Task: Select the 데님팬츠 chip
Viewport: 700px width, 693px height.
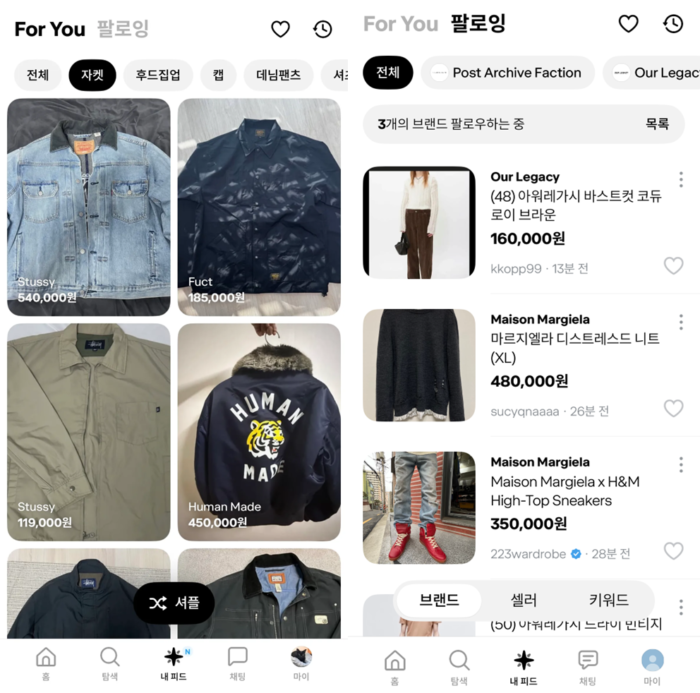Action: tap(278, 75)
